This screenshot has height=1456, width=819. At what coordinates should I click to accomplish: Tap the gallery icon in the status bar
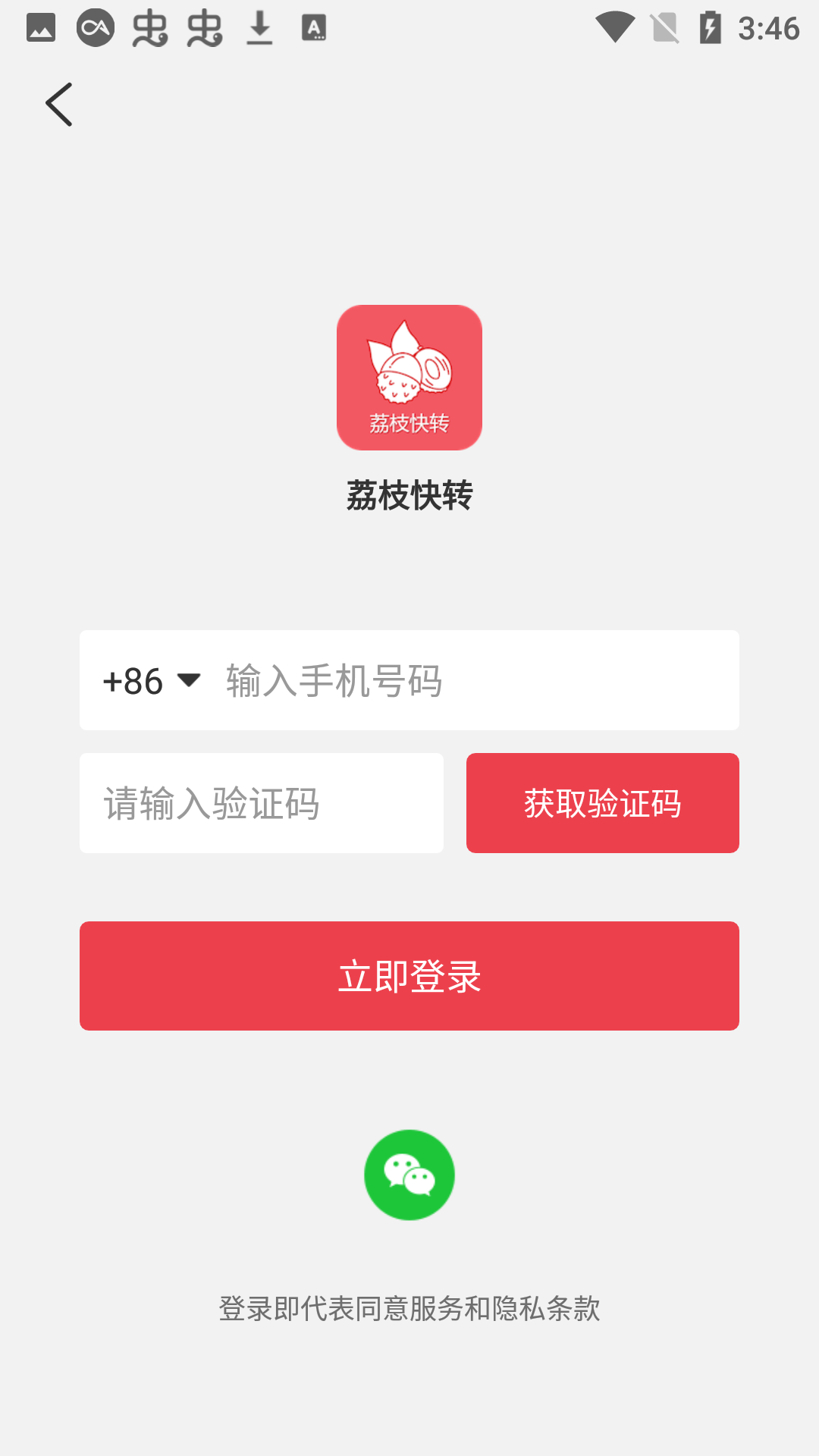[x=39, y=28]
